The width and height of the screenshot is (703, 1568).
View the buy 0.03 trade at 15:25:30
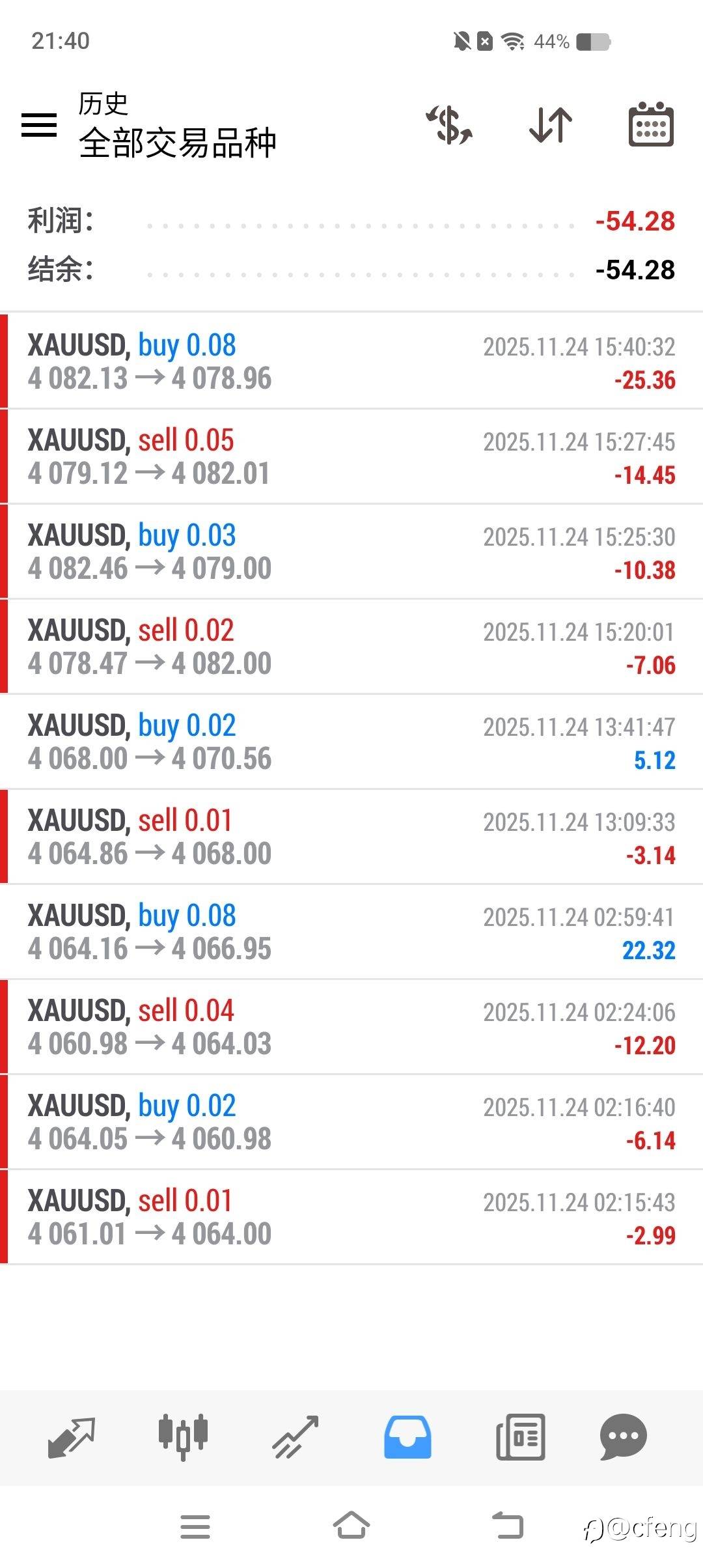351,552
